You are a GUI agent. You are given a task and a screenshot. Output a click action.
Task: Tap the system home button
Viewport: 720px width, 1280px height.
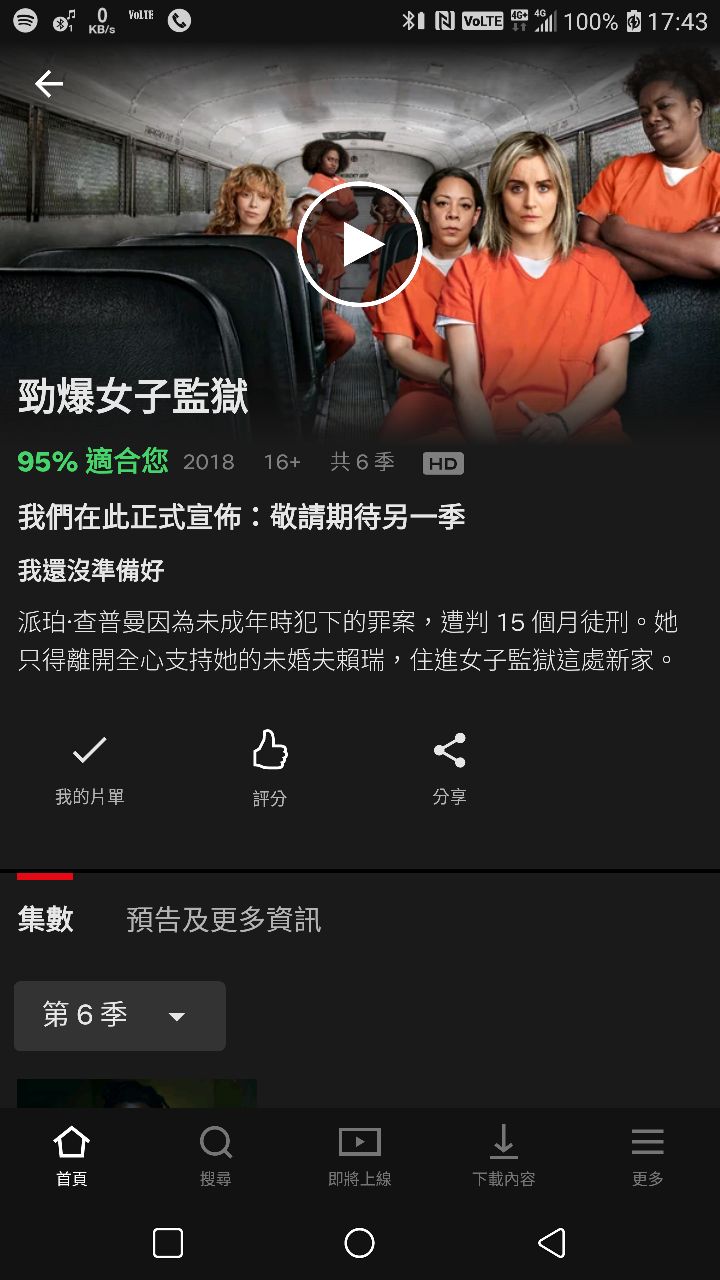pos(359,1243)
